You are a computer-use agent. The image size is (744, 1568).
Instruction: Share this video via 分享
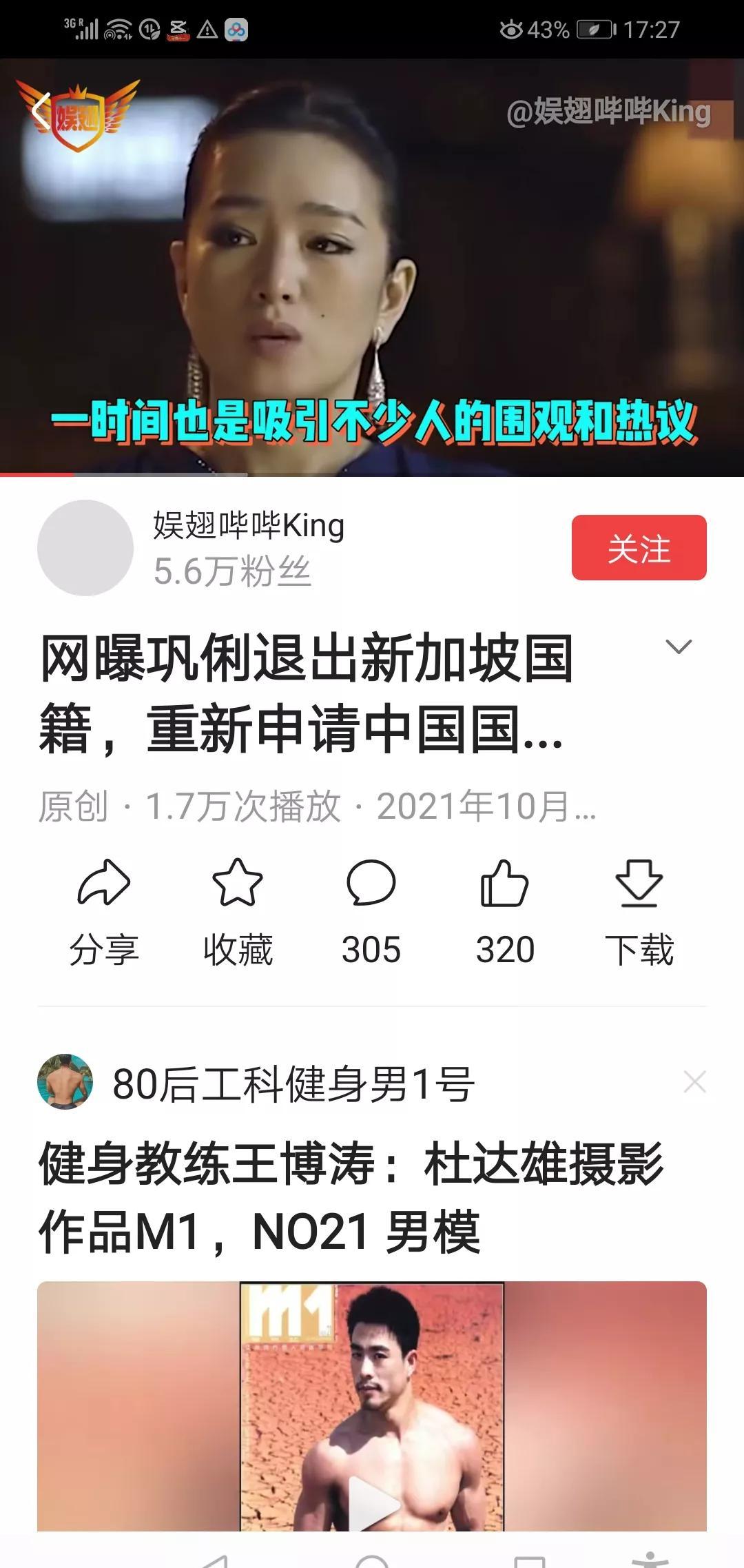click(x=104, y=910)
